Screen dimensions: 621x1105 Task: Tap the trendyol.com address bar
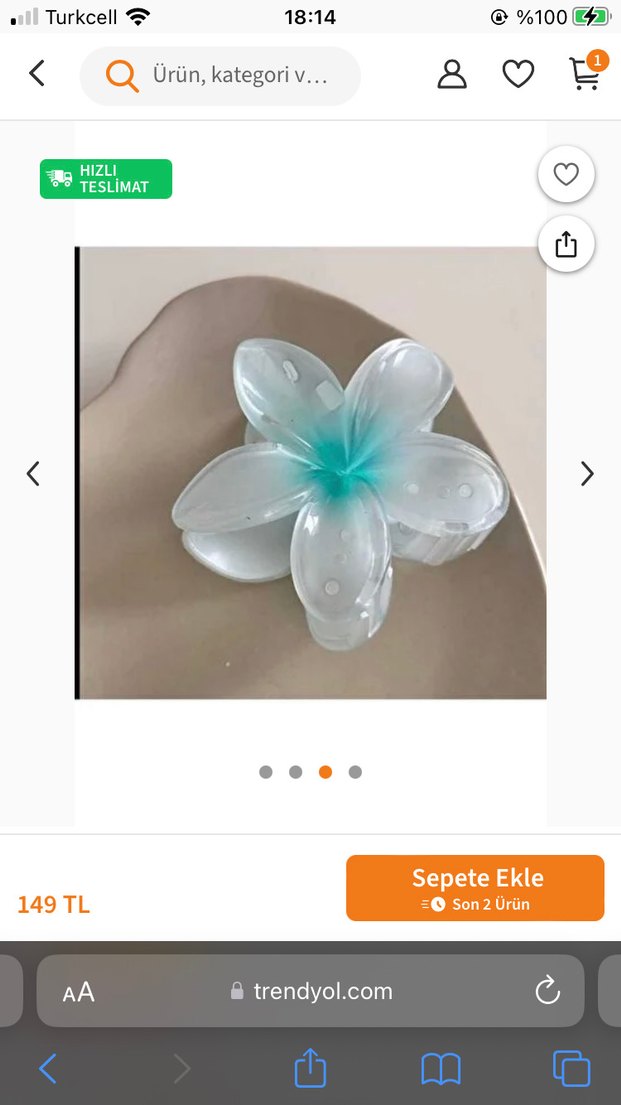click(x=312, y=991)
